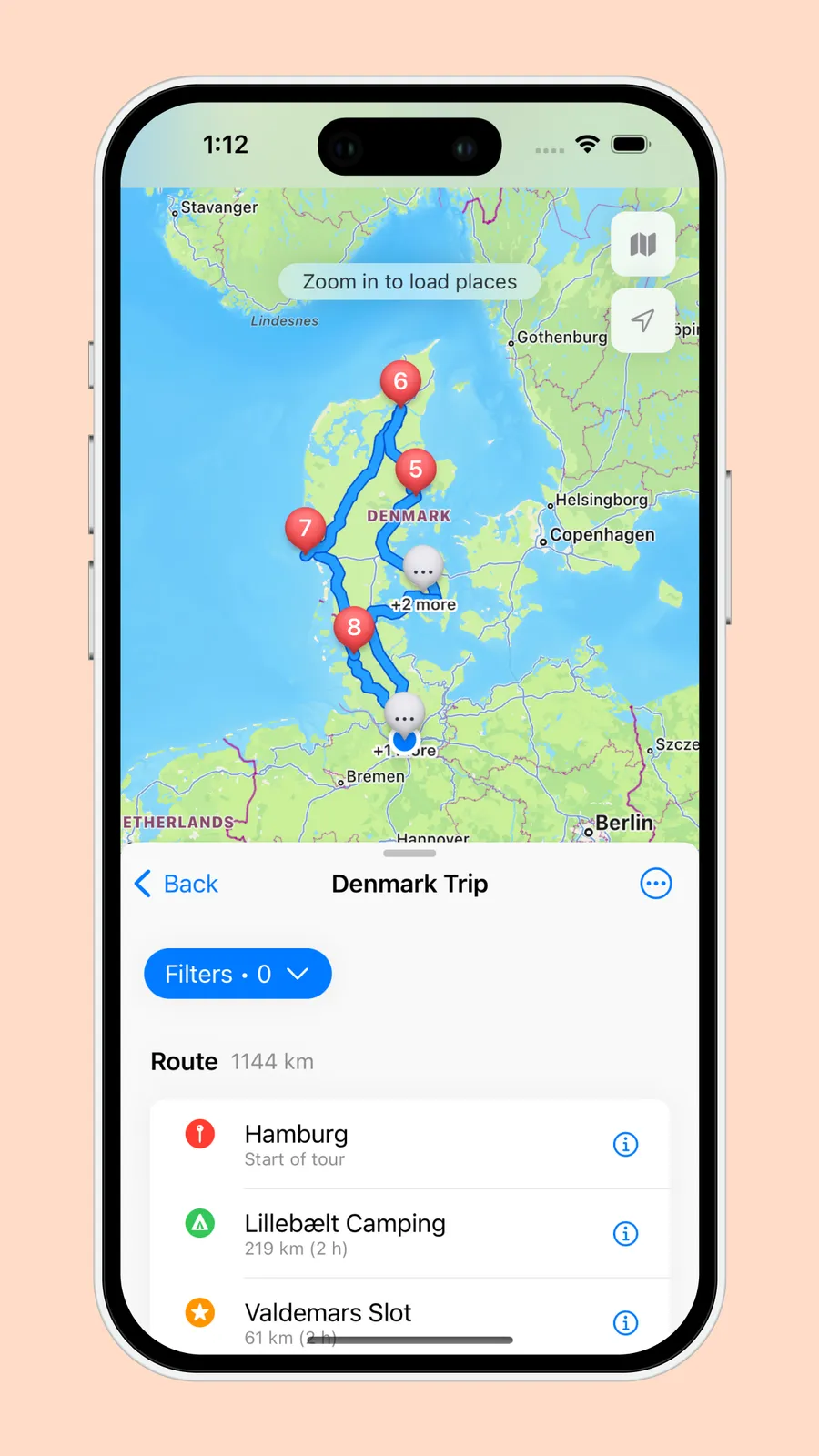Select map pin number 5
Viewport: 819px width, 1456px height.
pos(415,470)
